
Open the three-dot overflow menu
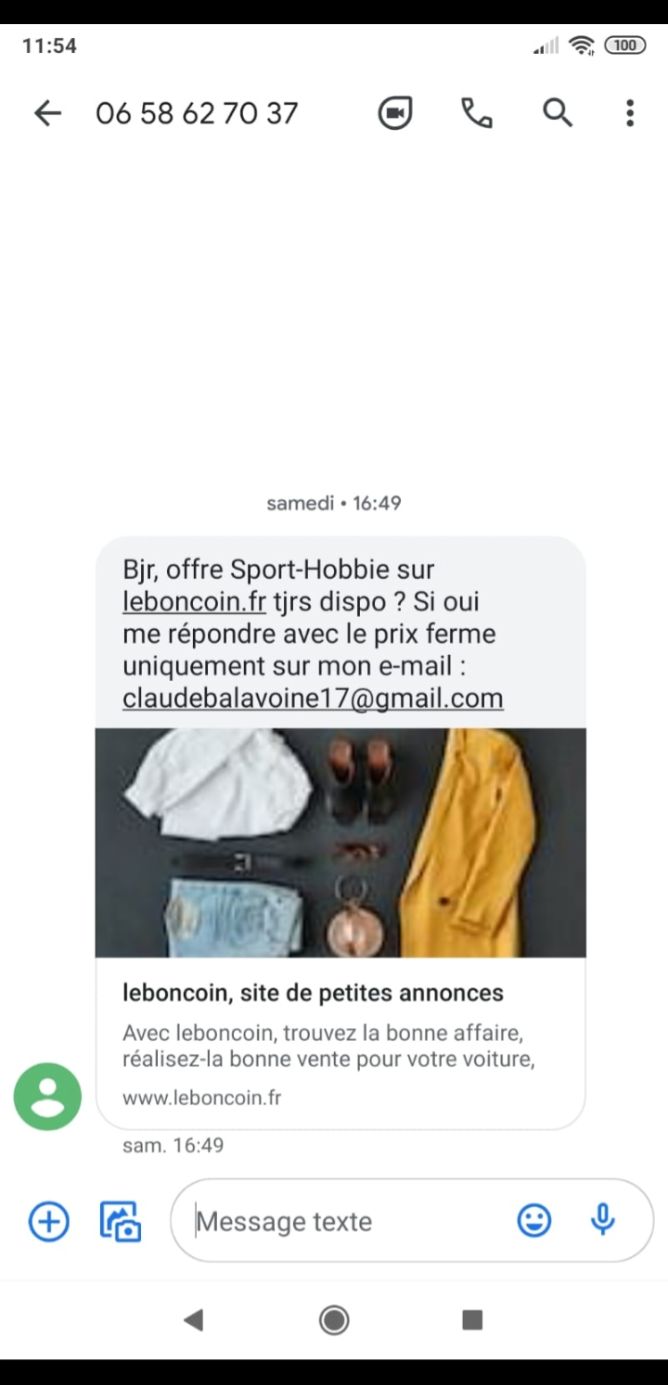[629, 113]
